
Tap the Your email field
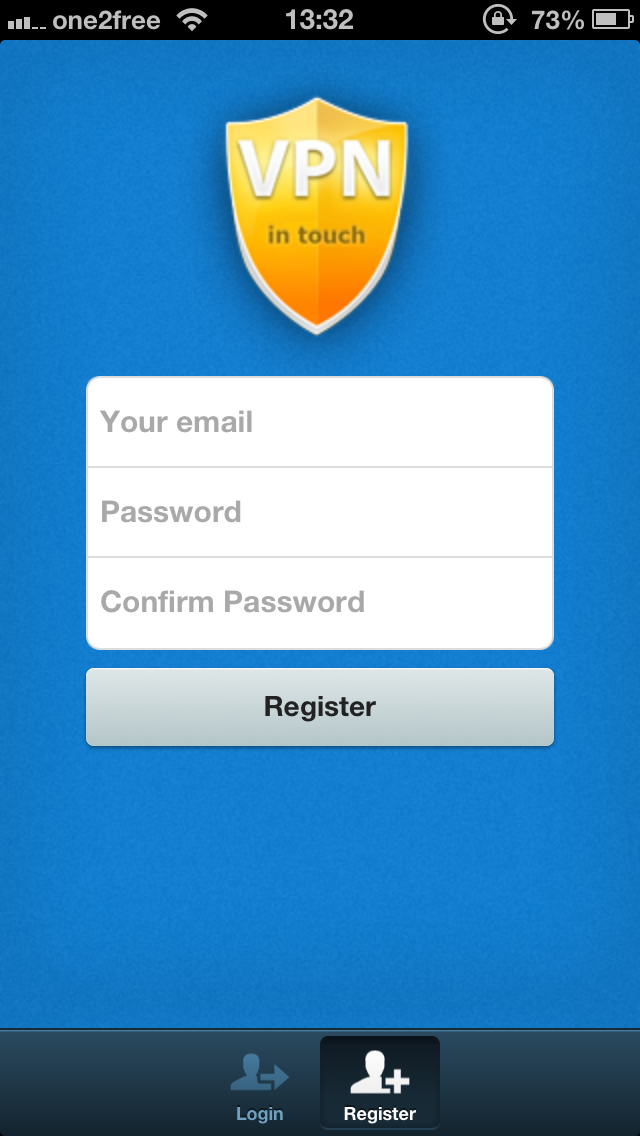tap(320, 422)
